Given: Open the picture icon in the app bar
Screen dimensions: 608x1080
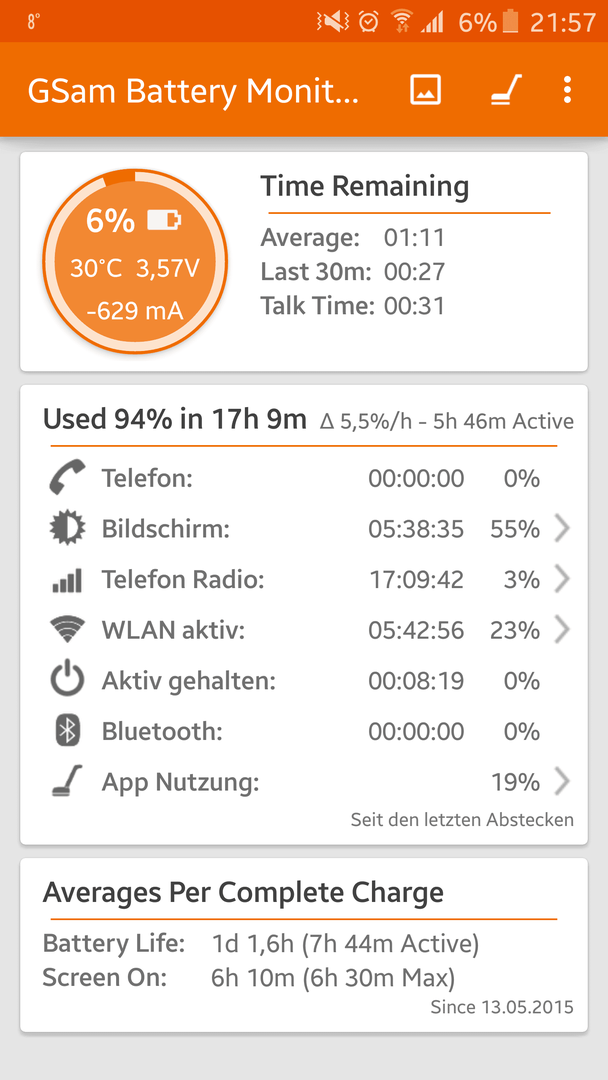Looking at the screenshot, I should coord(425,90).
